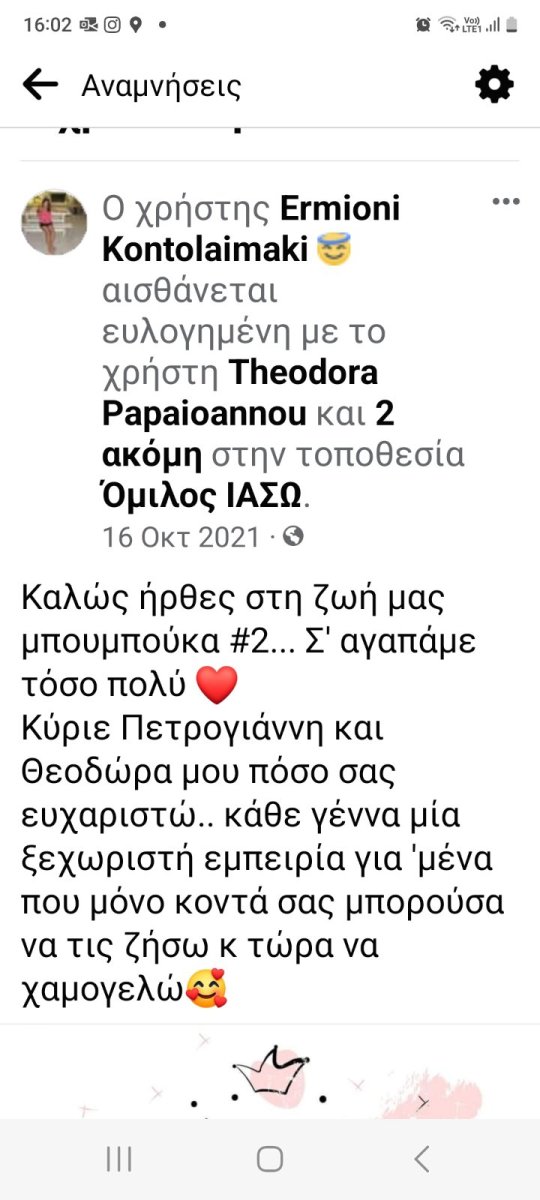Open Ermioni Kontolaimaki's profile picture
This screenshot has height=1200, width=540.
55,221
